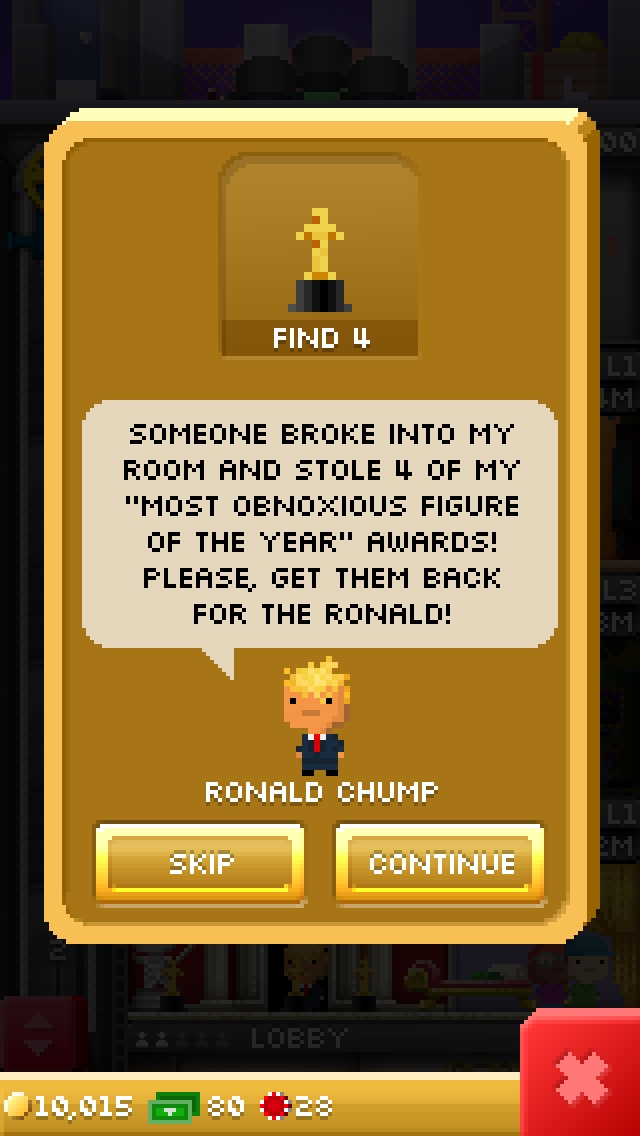Close the dialog with the red X

click(x=582, y=1074)
